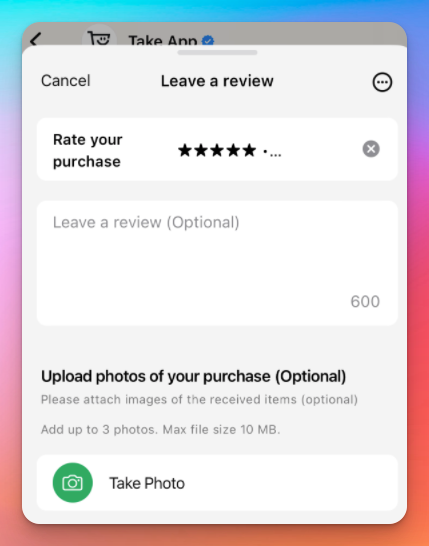Clear the star rating
This screenshot has width=429, height=546.
(x=371, y=149)
